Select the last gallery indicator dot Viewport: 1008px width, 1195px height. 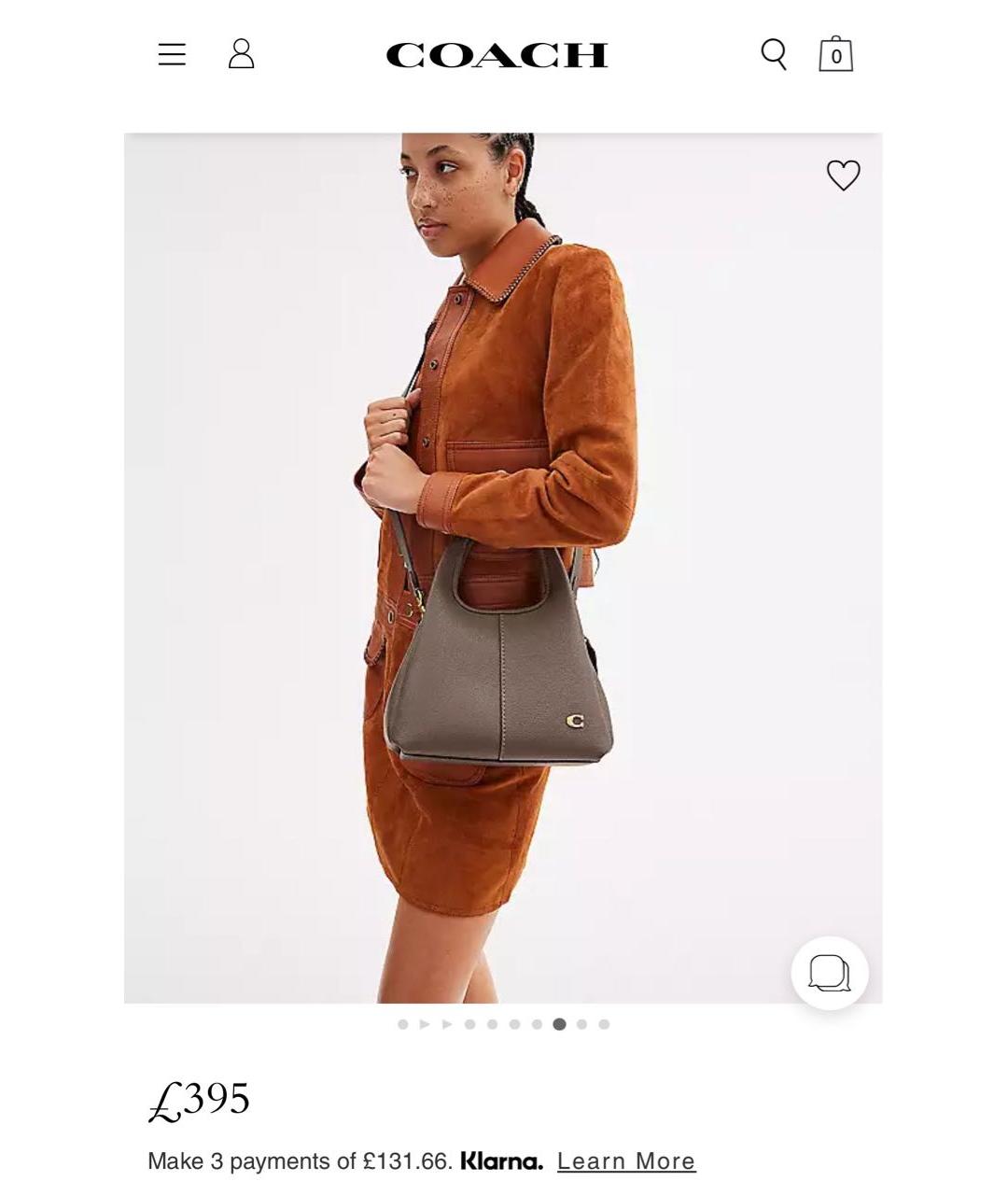point(604,1024)
